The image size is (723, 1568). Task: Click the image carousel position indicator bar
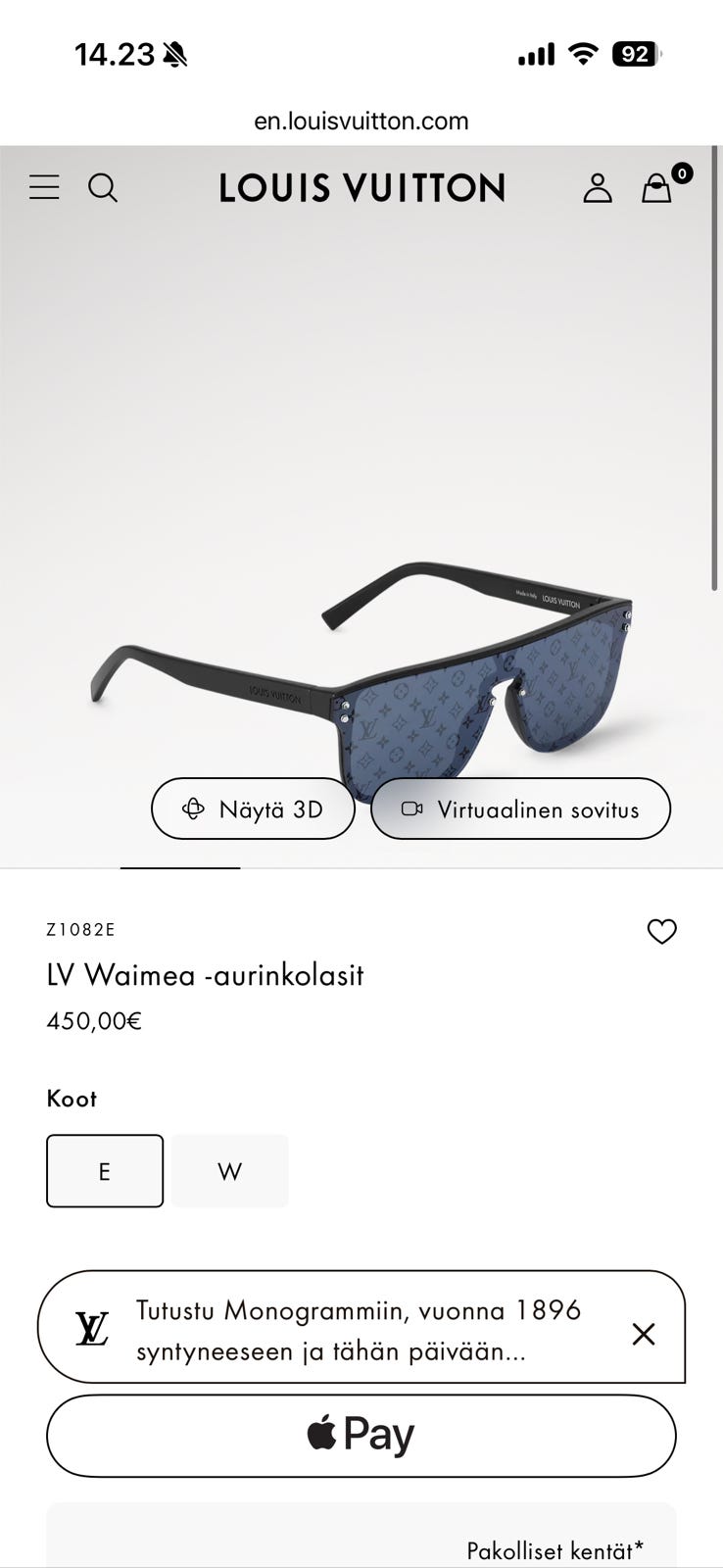click(x=179, y=869)
